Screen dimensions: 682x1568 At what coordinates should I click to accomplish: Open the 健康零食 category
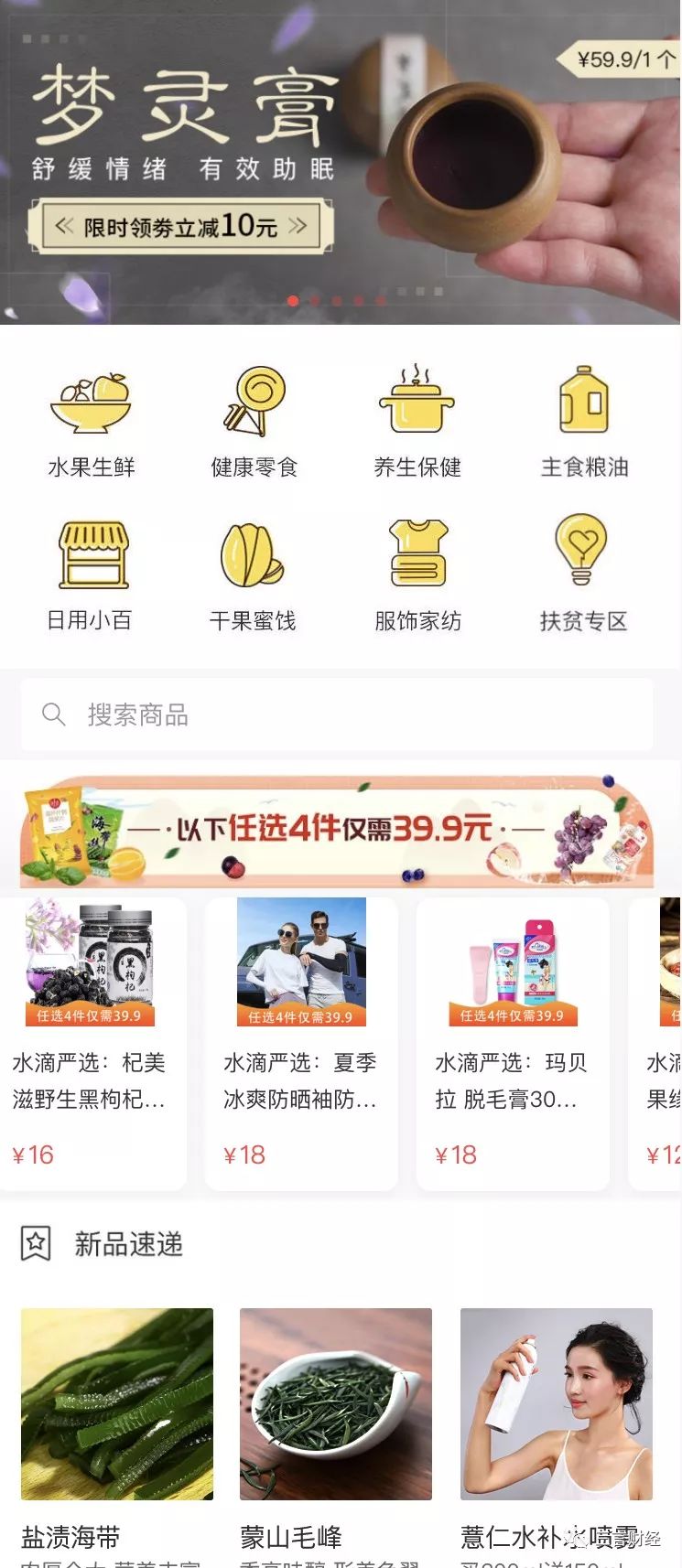coord(254,423)
